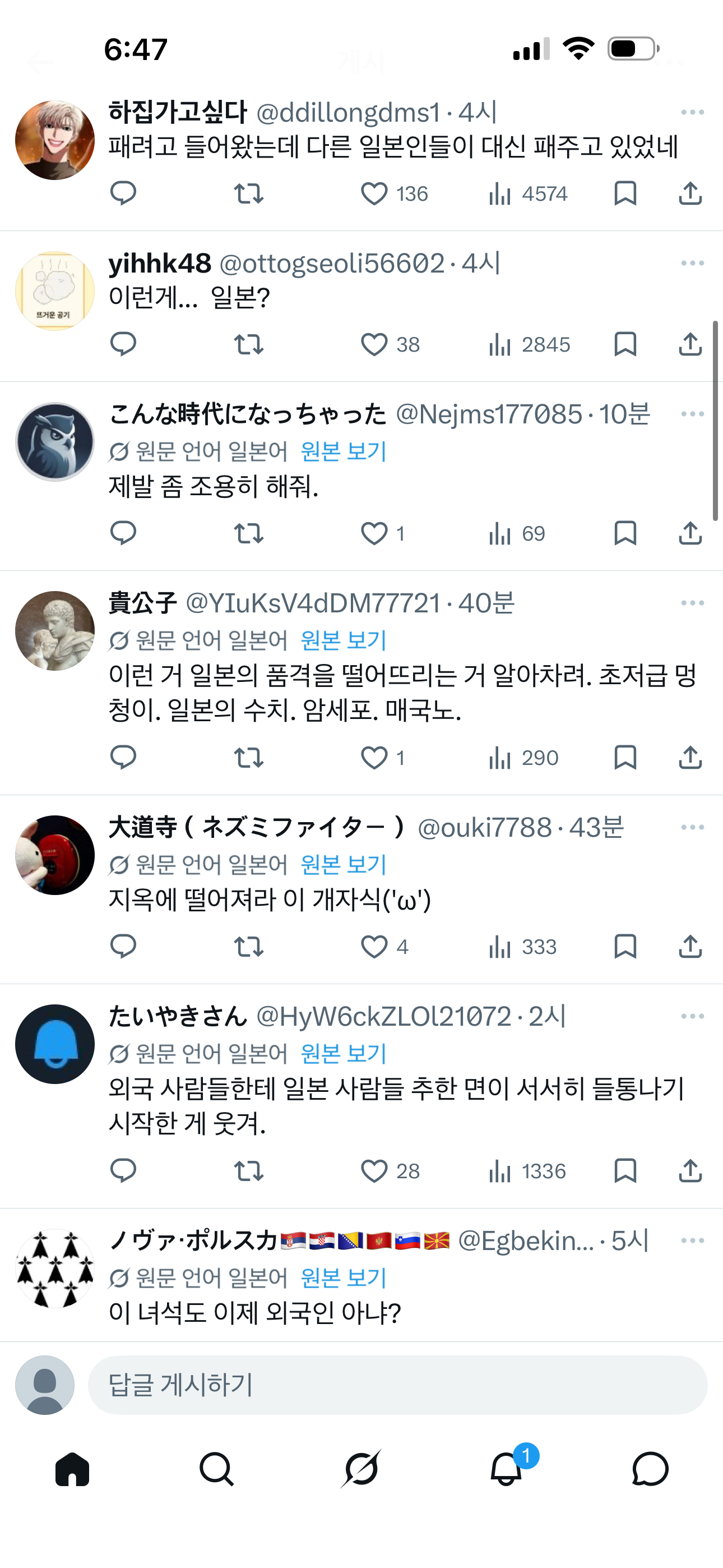Bookmark yihhk48's reply
The image size is (723, 1568).
click(x=625, y=344)
